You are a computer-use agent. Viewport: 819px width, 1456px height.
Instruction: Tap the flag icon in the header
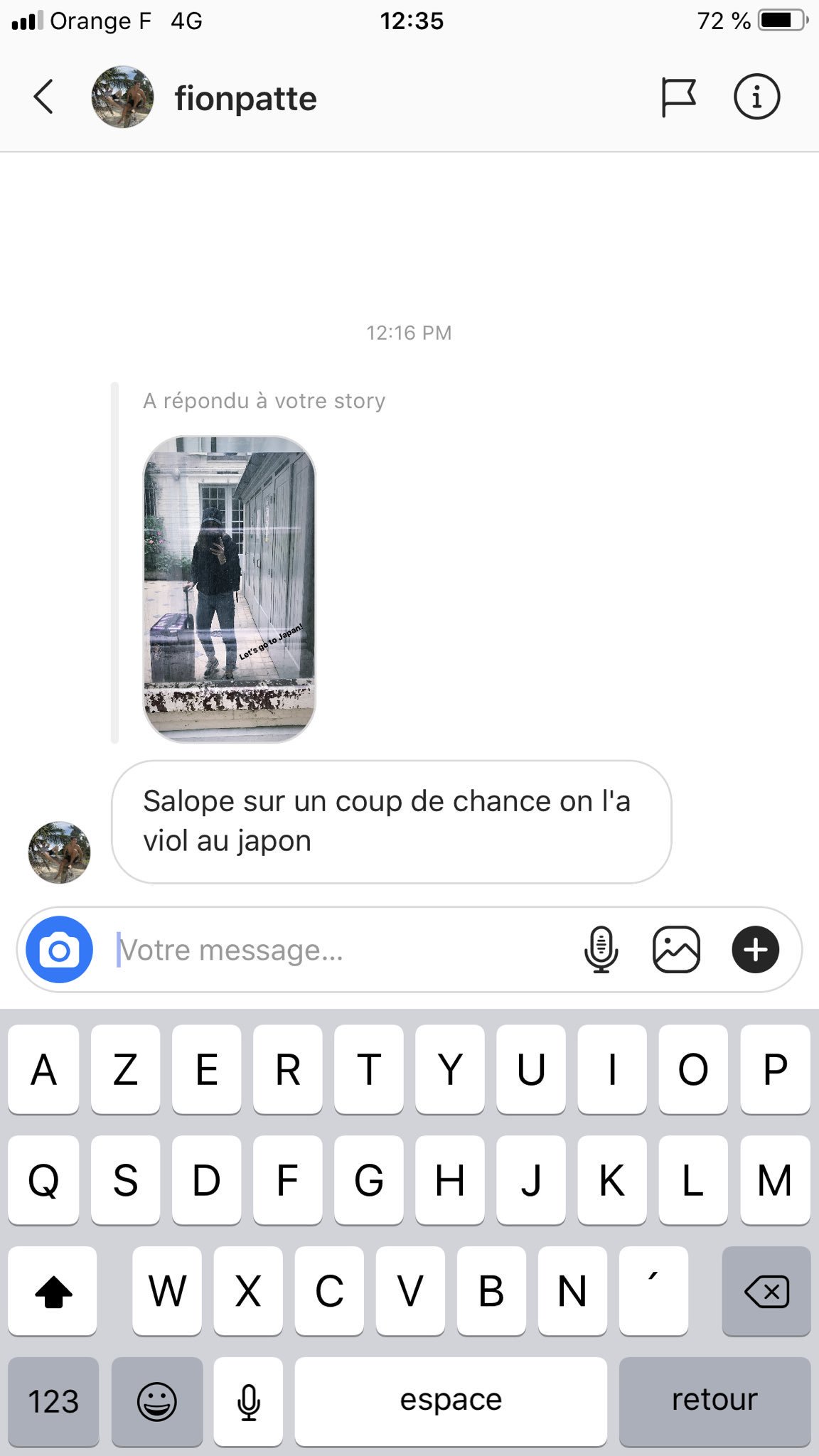coord(678,97)
